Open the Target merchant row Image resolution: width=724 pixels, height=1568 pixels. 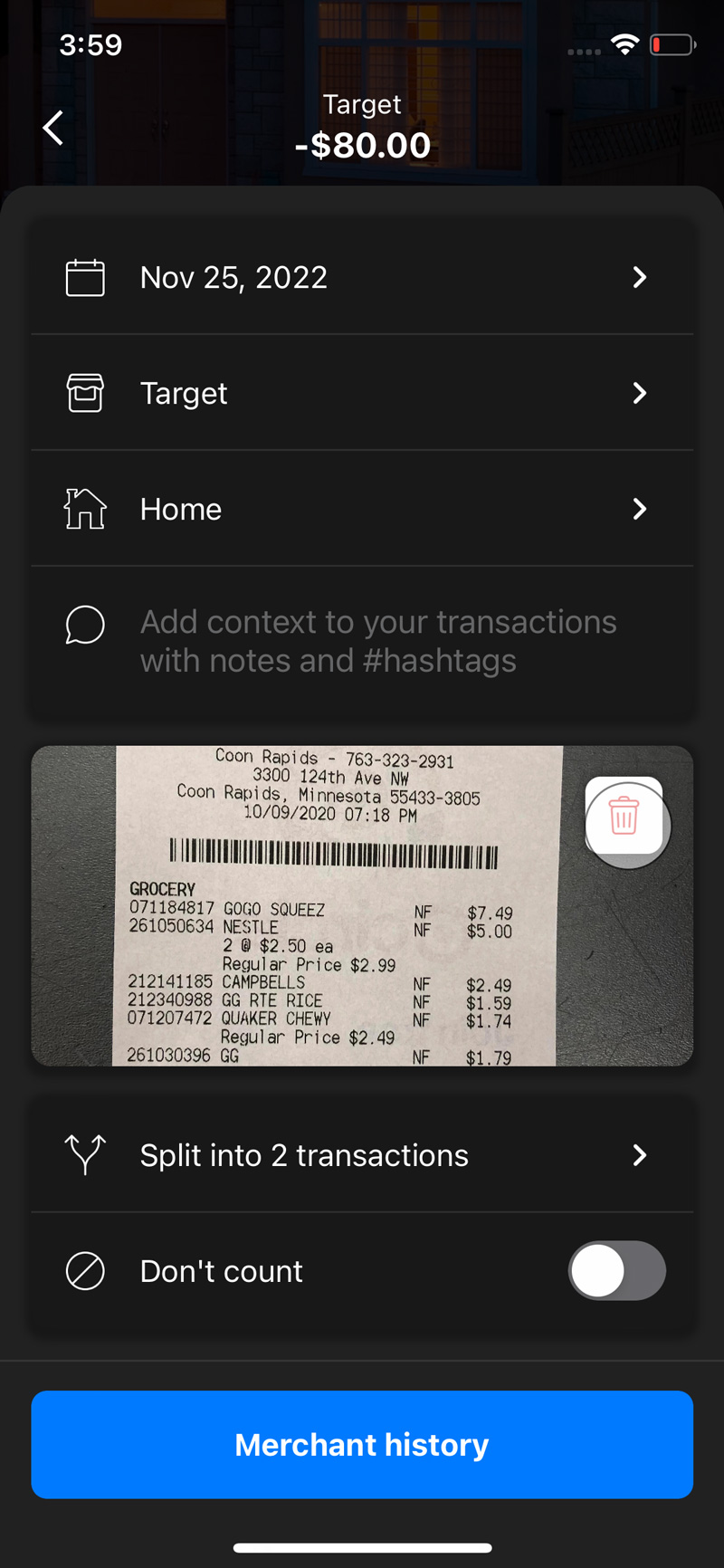[362, 393]
